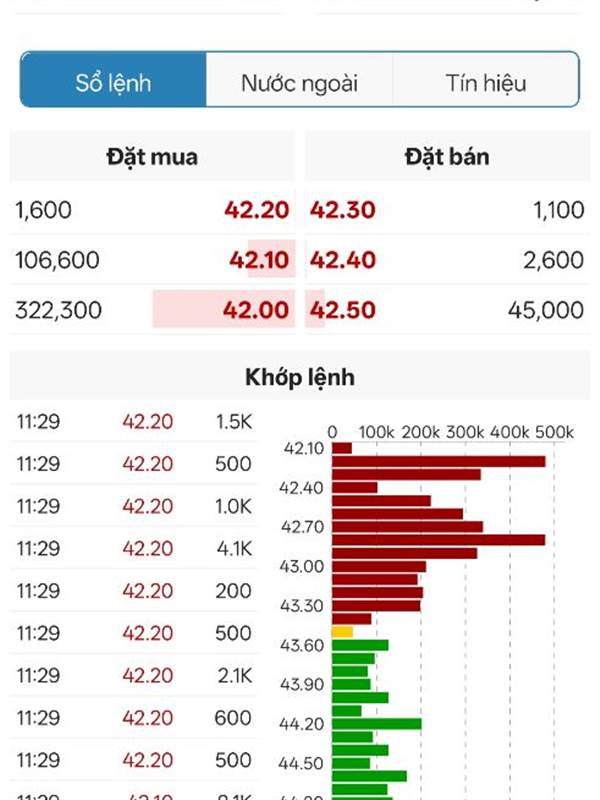Tap the ask price 42.40
The height and width of the screenshot is (800, 600).
tap(343, 260)
